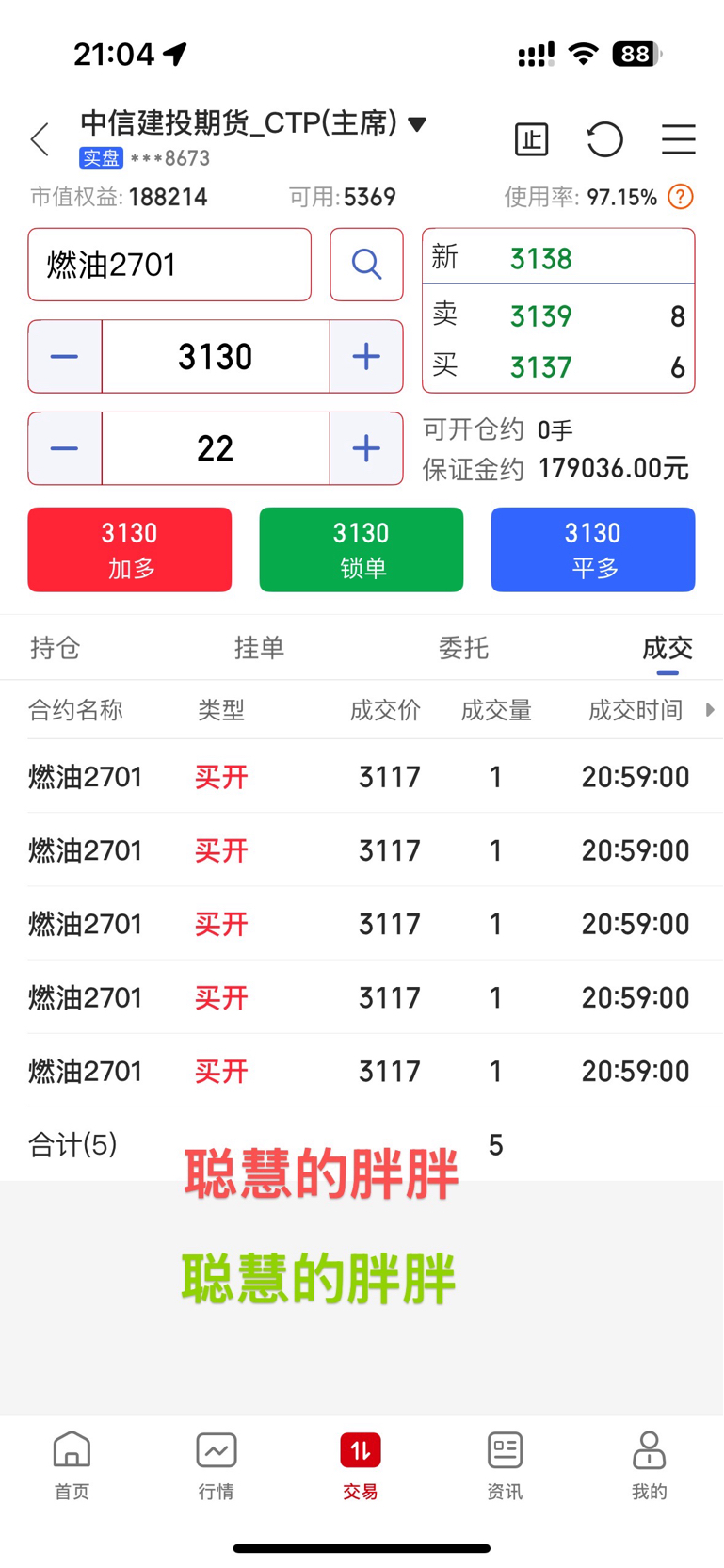Decrease the quantity 22

tap(64, 448)
